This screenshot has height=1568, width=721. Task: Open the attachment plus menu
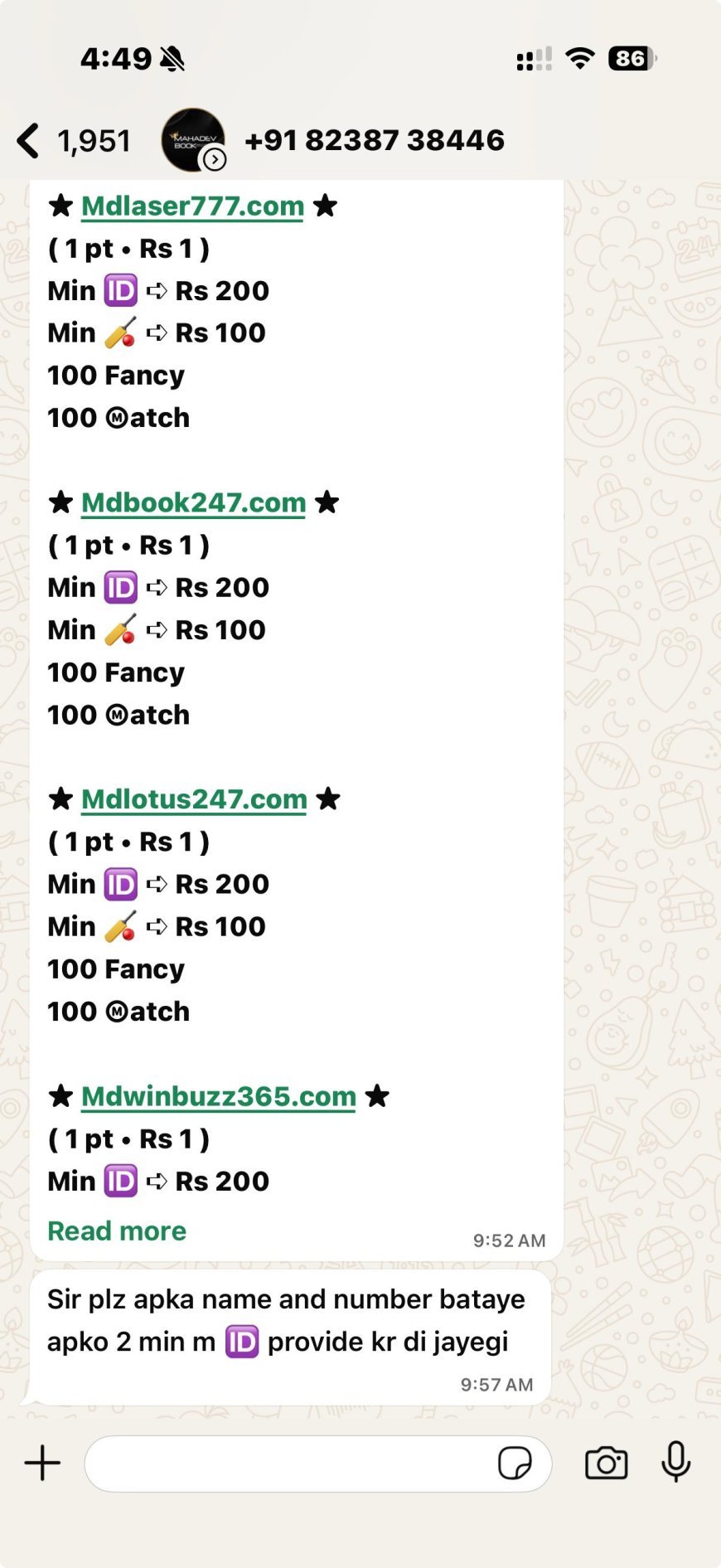point(42,1463)
